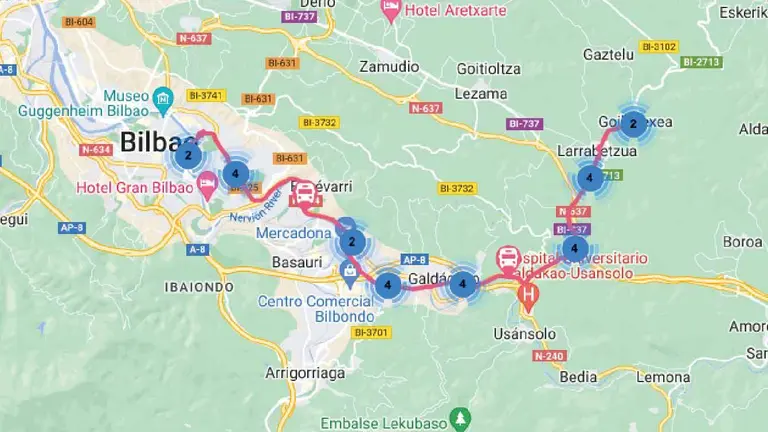This screenshot has height=432, width=768.
Task: Tap the bus marker near Hospital Galdakao-Usansolo
Action: coord(508,260)
